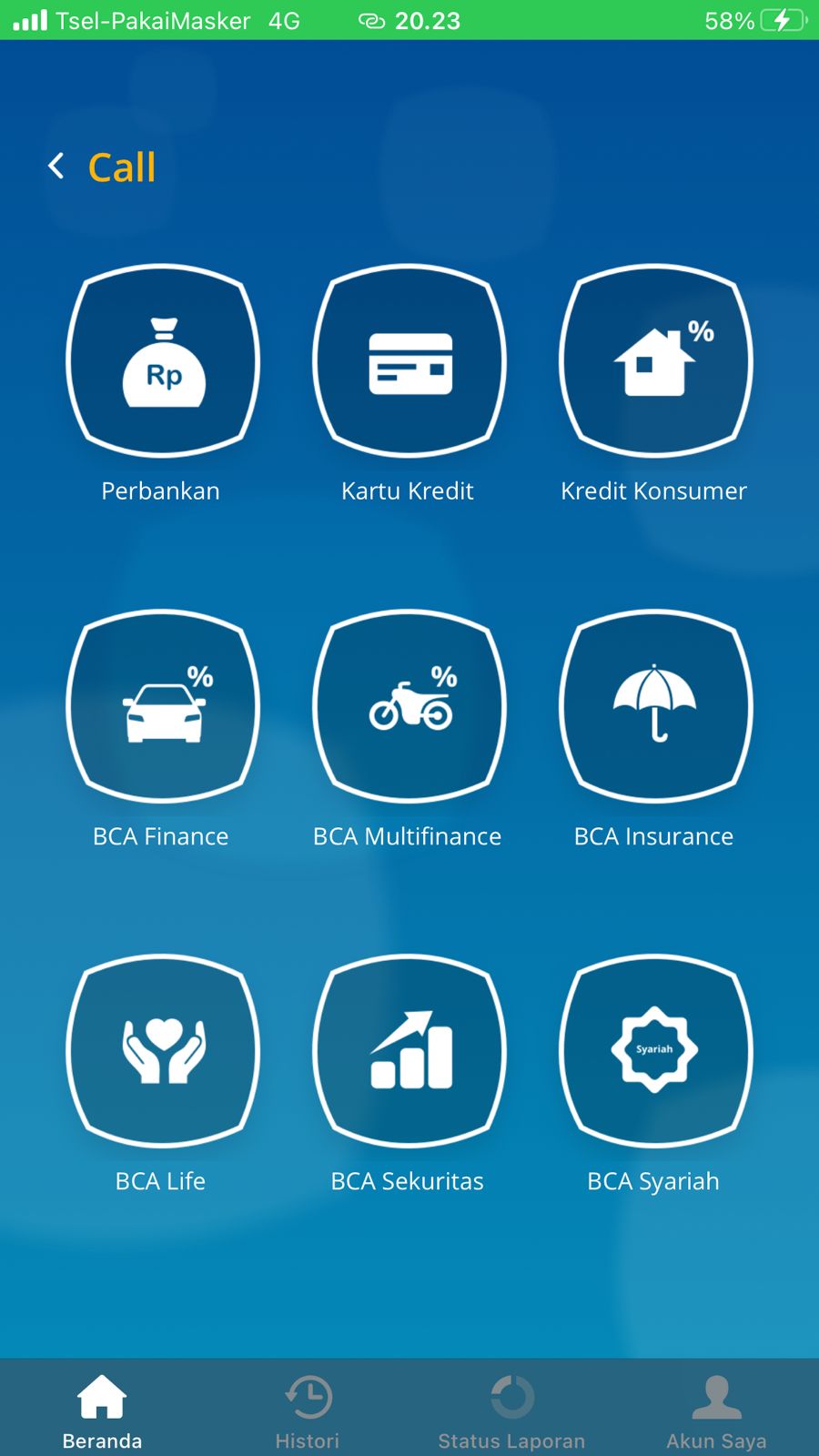Select Kartu Kredit call category

coord(409,361)
